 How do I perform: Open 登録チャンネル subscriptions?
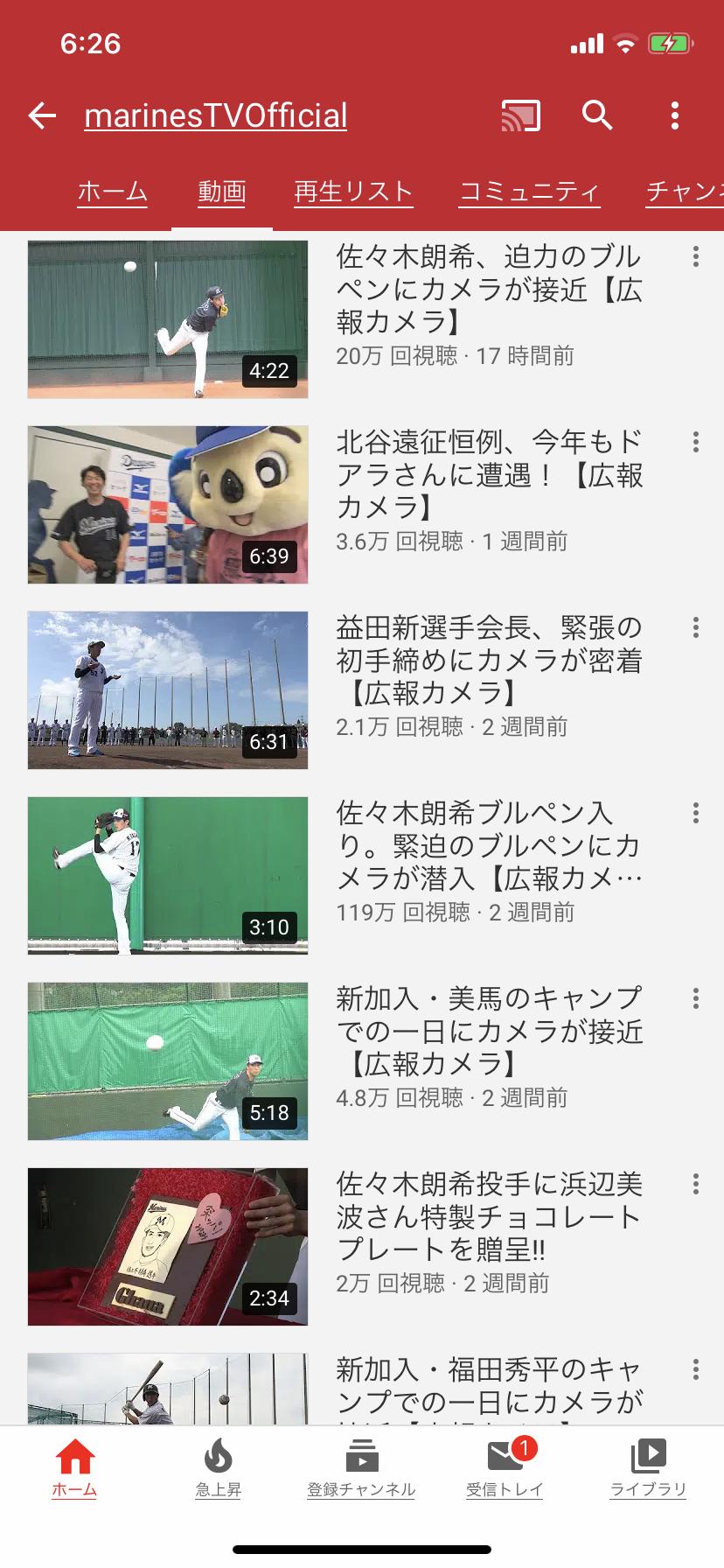[361, 1468]
